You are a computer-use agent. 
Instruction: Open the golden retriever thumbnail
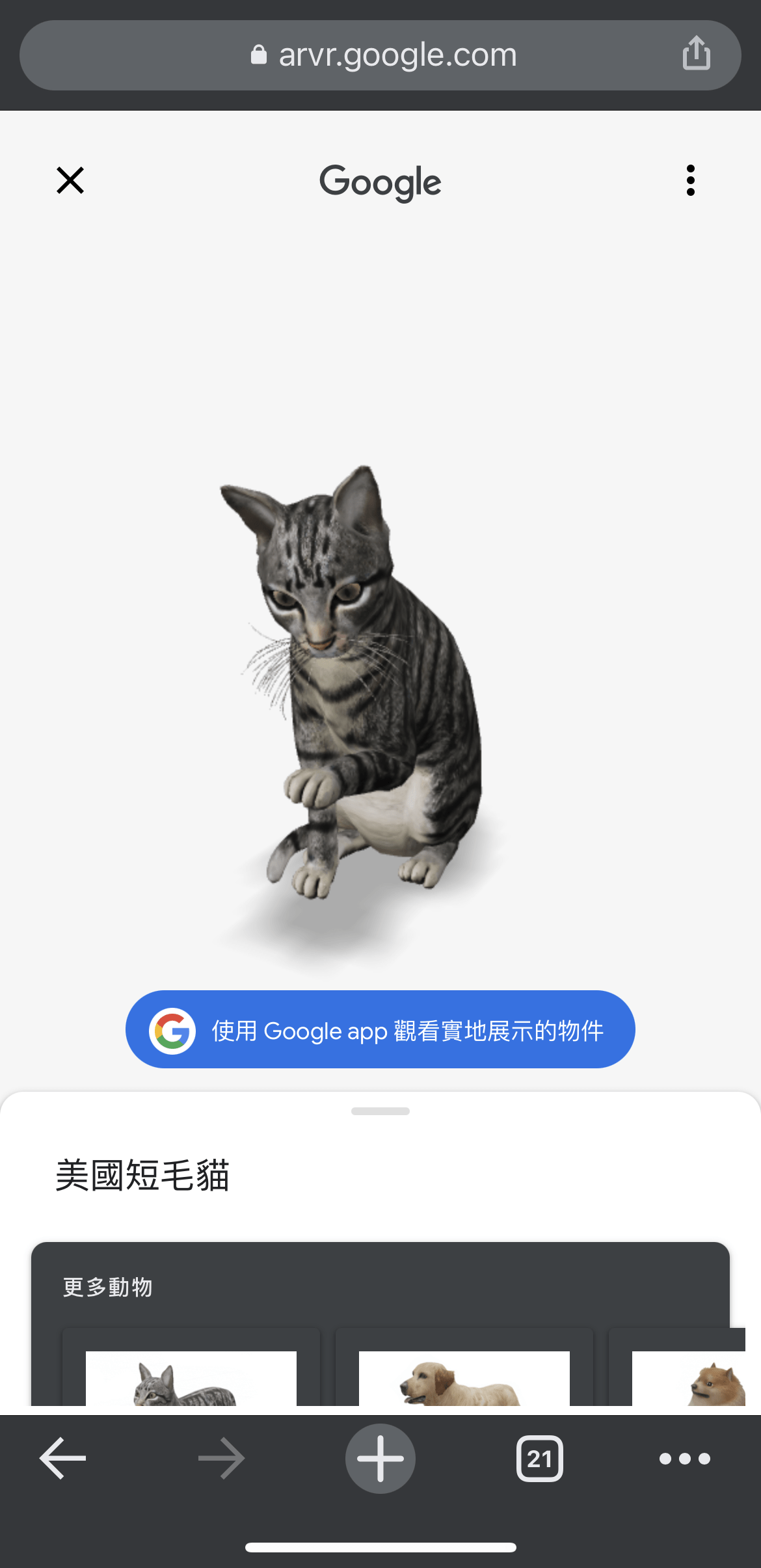point(464,1378)
